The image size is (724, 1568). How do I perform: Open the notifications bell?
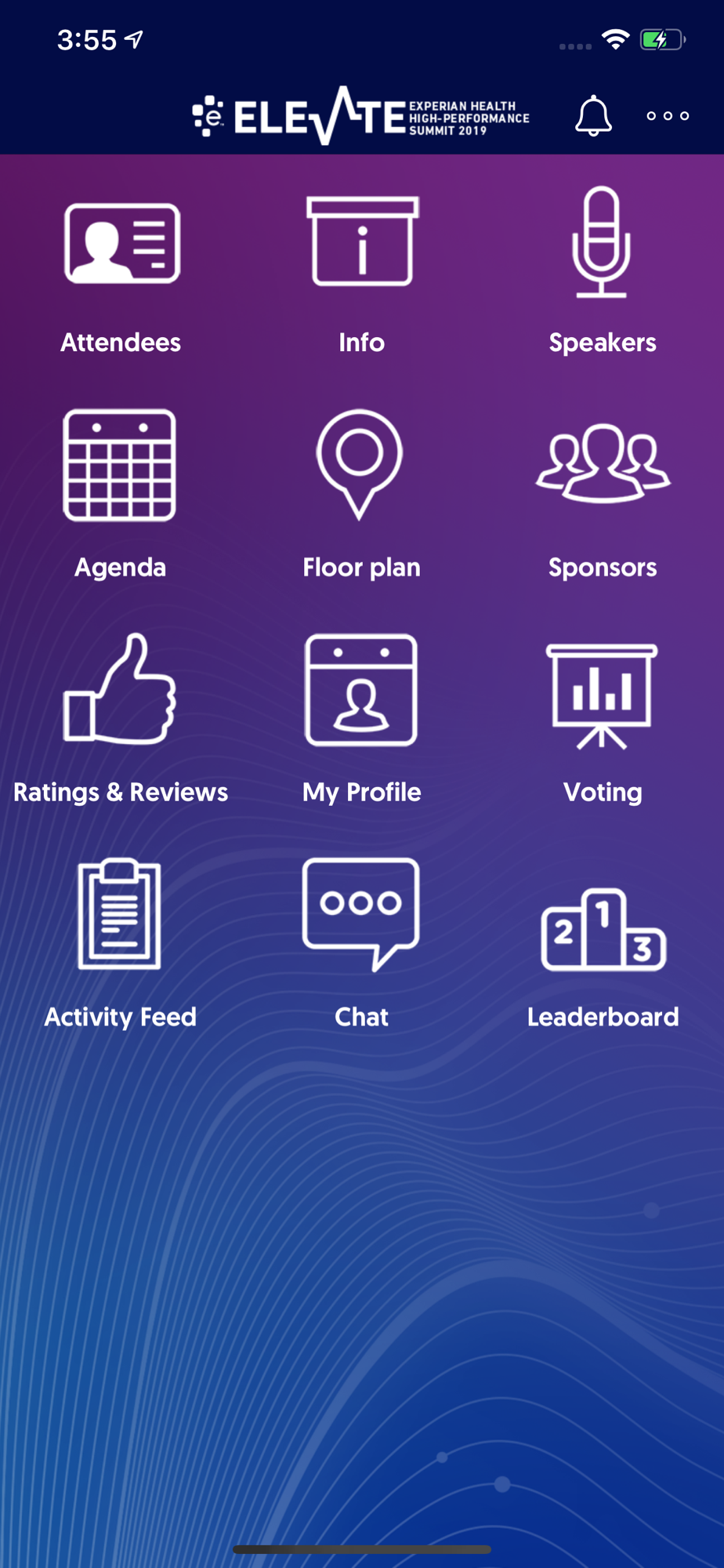coord(593,116)
